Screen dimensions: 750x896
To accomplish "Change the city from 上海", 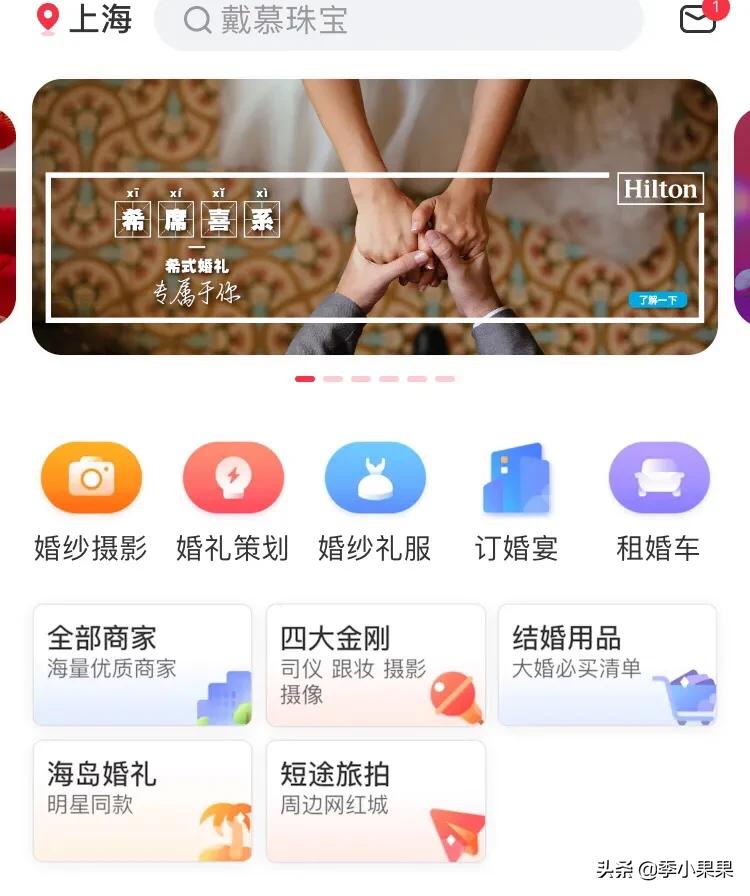I will click(85, 19).
